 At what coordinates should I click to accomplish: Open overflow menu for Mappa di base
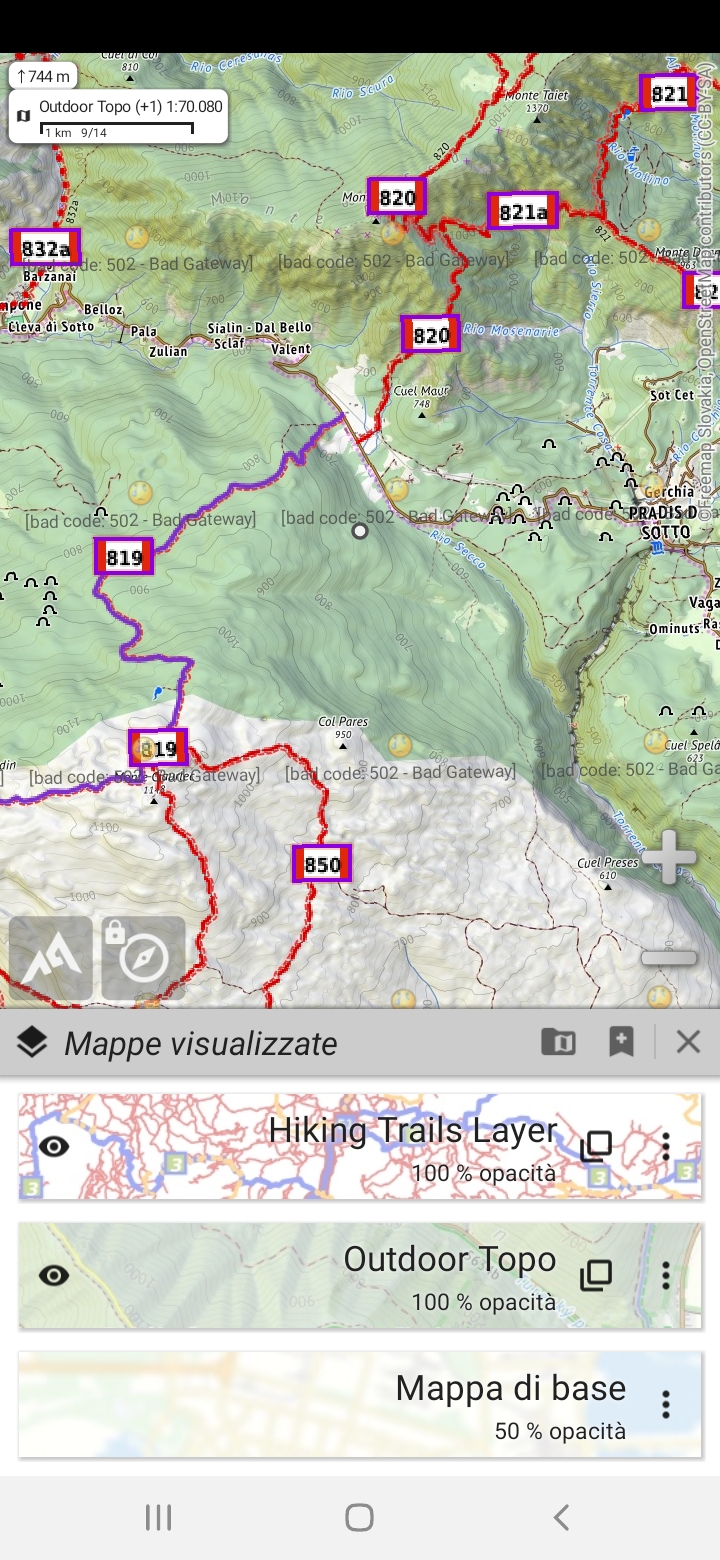click(x=666, y=1404)
